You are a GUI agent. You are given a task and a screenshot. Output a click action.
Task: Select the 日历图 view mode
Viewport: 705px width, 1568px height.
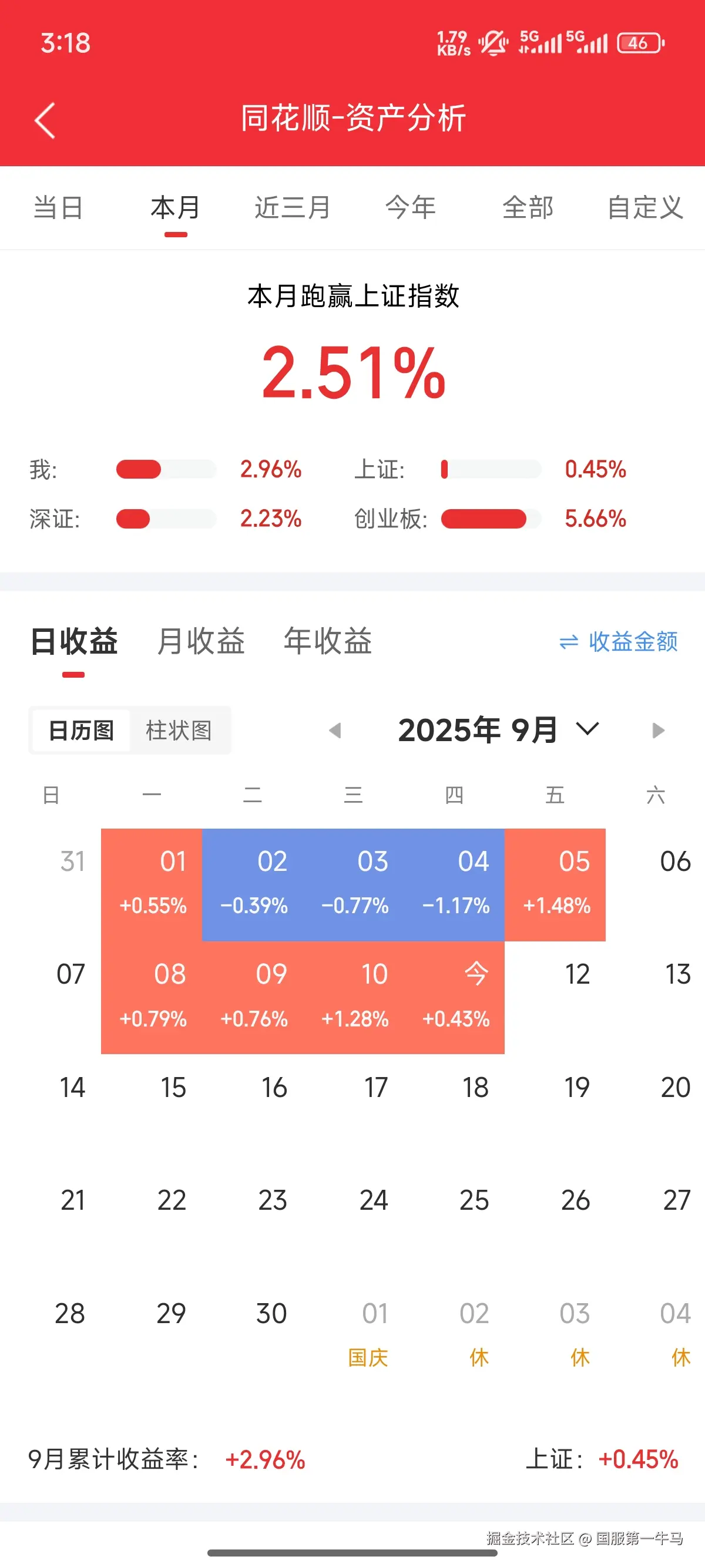(83, 730)
